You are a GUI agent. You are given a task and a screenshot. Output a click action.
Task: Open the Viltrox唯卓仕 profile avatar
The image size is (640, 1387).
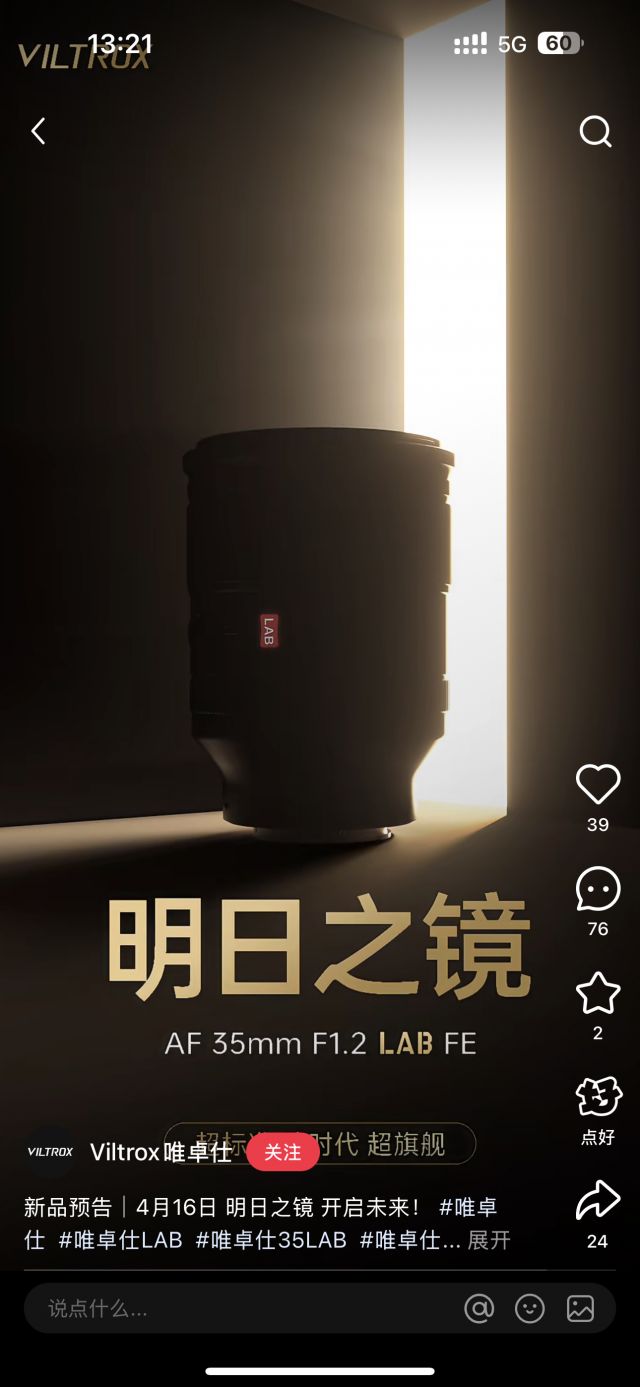click(x=50, y=1152)
